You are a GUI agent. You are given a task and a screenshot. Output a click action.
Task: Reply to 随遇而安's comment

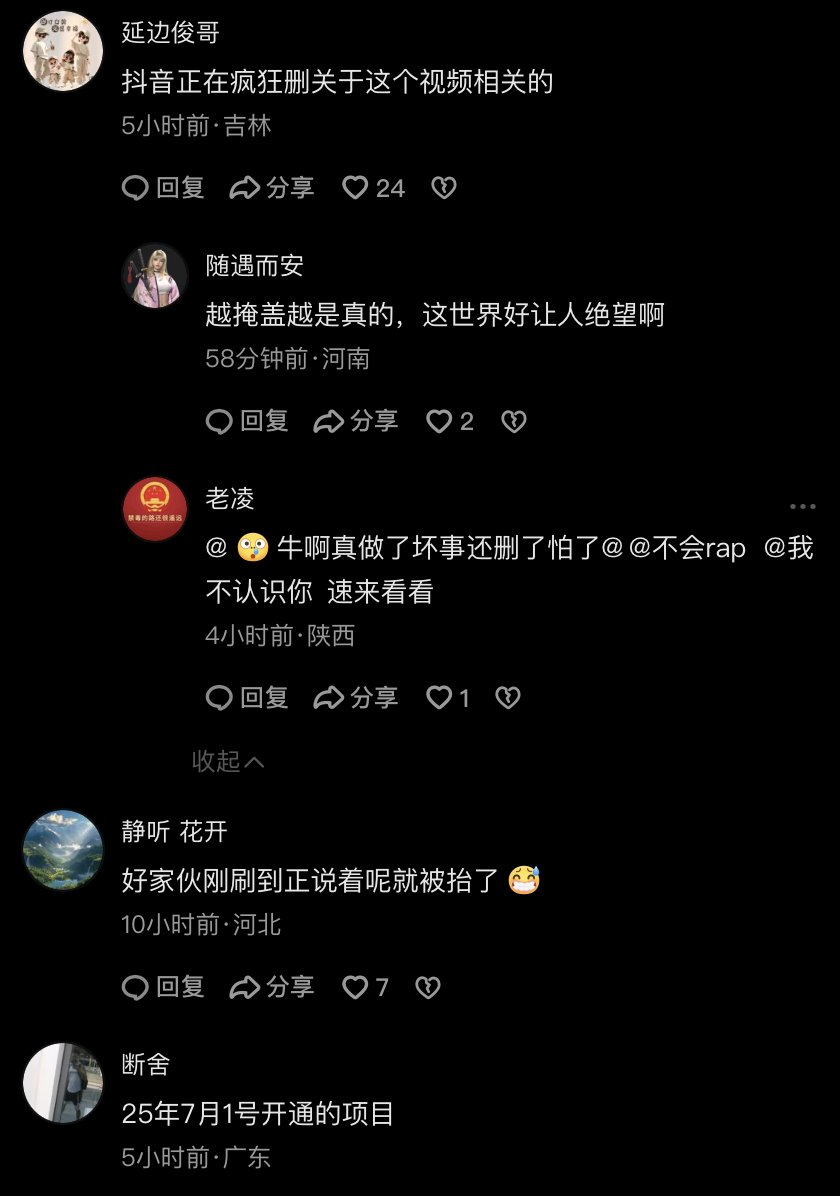point(247,422)
